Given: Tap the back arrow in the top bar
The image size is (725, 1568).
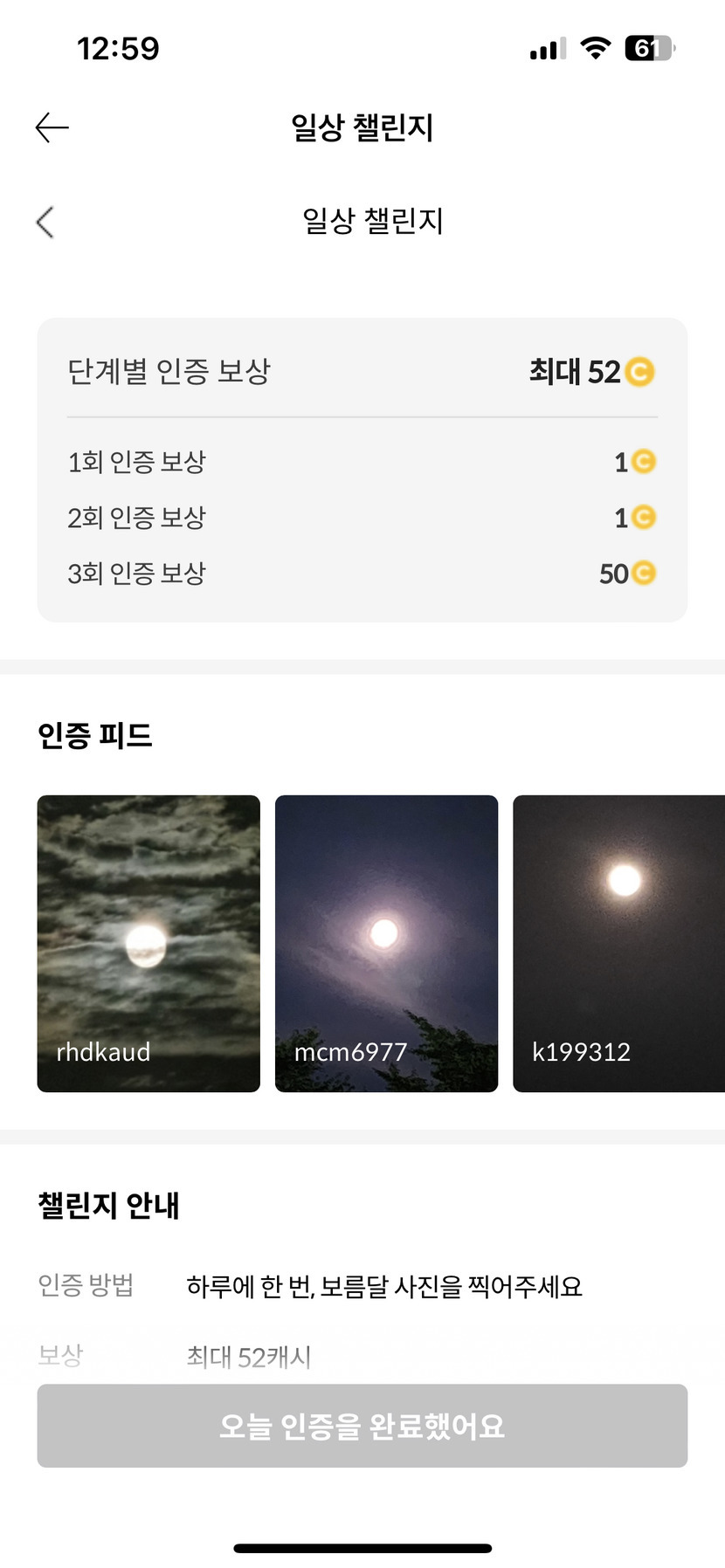Looking at the screenshot, I should [52, 127].
